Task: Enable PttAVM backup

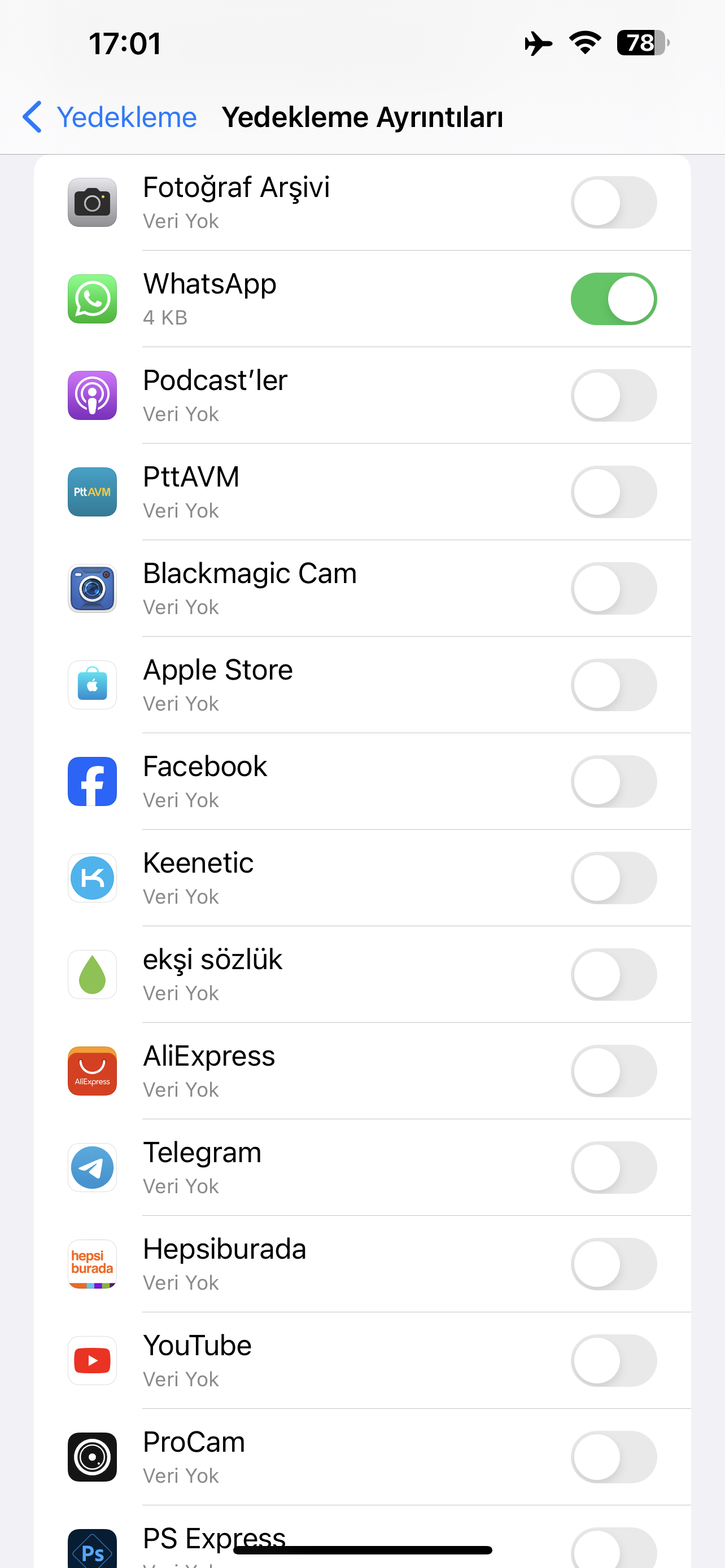Action: (614, 492)
